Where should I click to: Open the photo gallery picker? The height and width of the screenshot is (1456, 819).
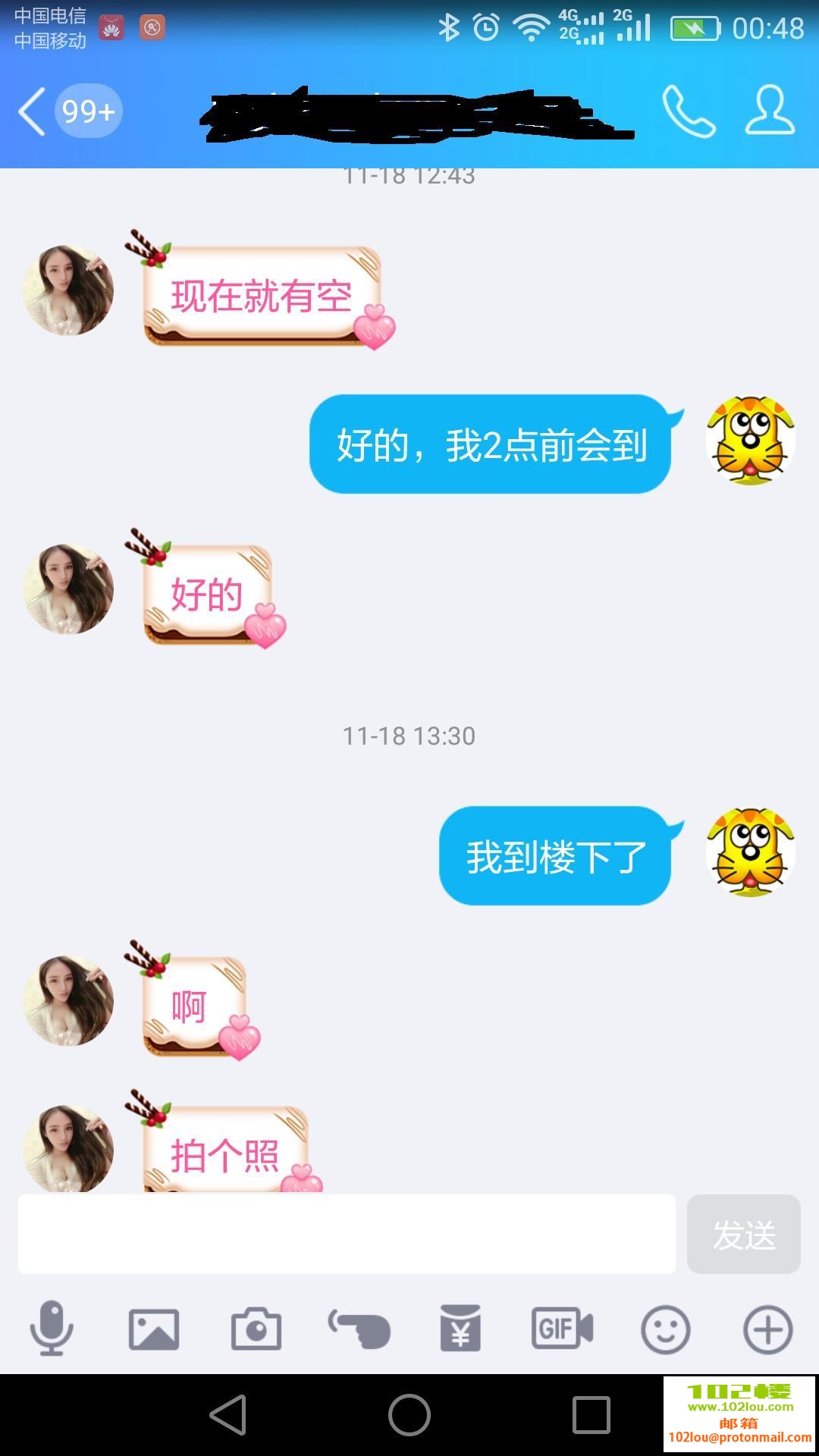pyautogui.click(x=154, y=1329)
